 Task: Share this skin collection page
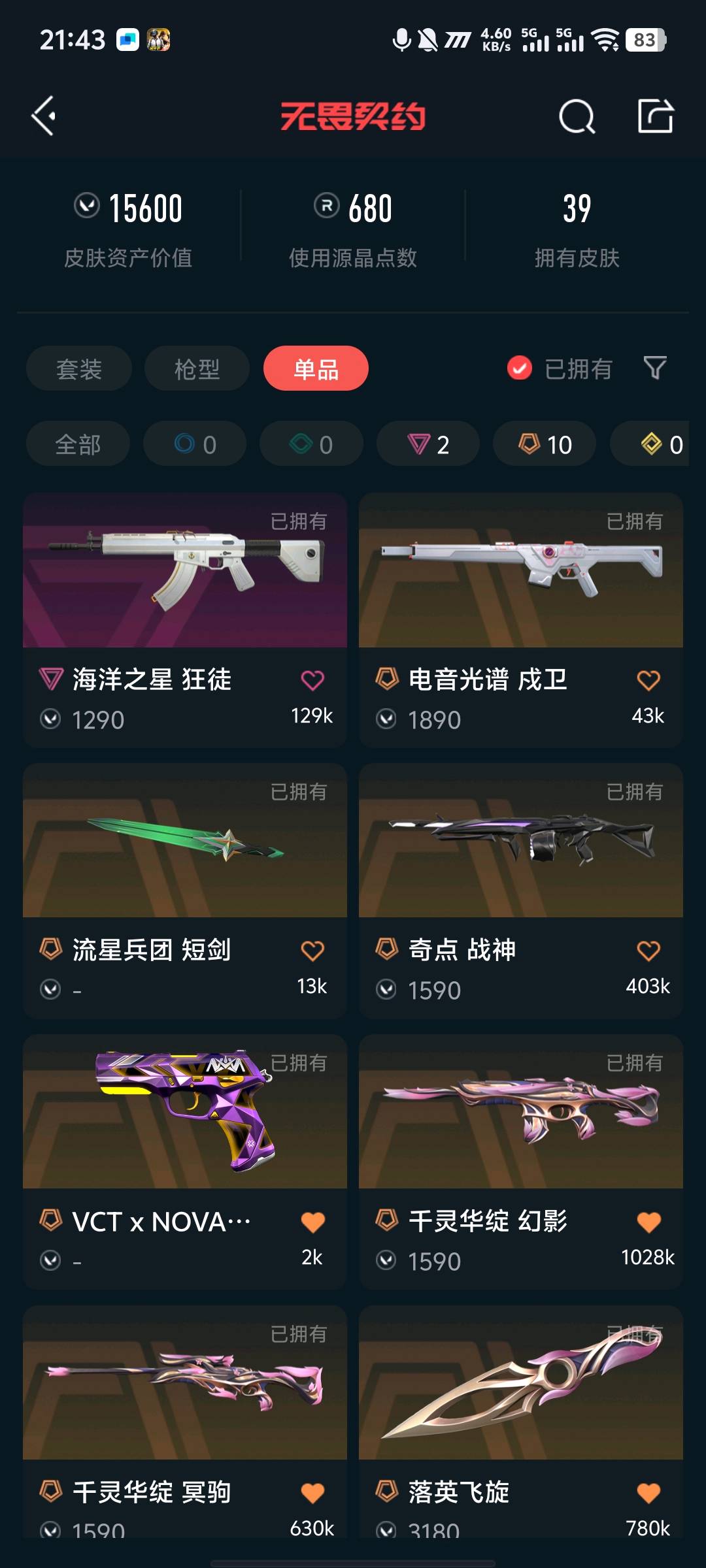(x=655, y=116)
